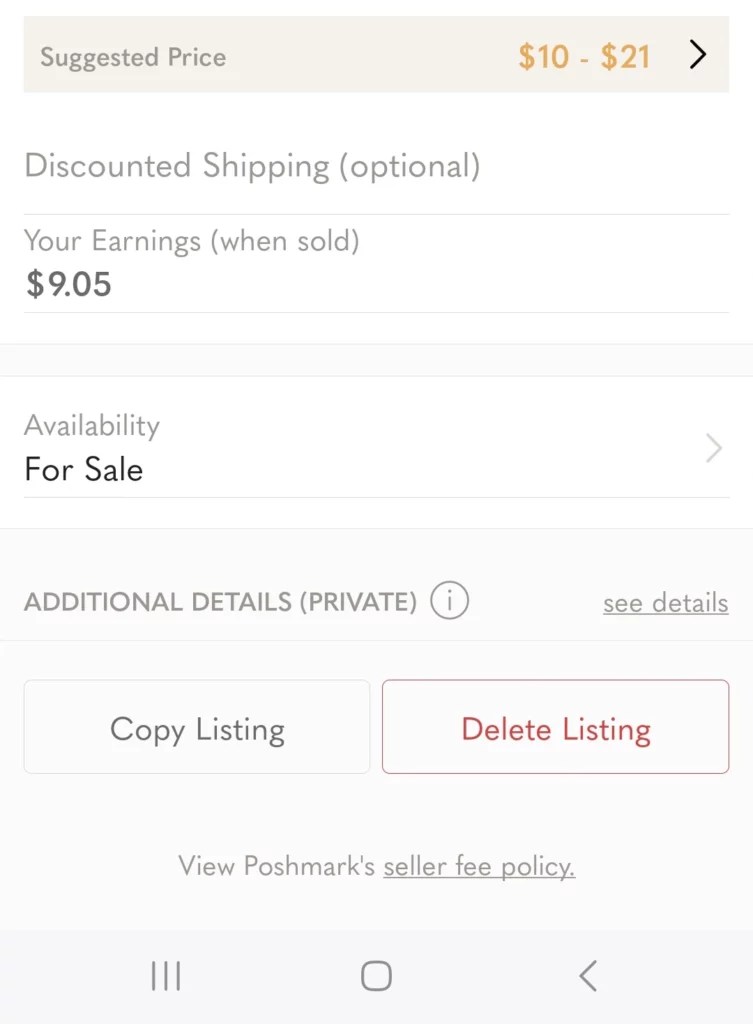This screenshot has height=1024, width=753.
Task: Tap the Copy Listing button
Action: coord(196,727)
